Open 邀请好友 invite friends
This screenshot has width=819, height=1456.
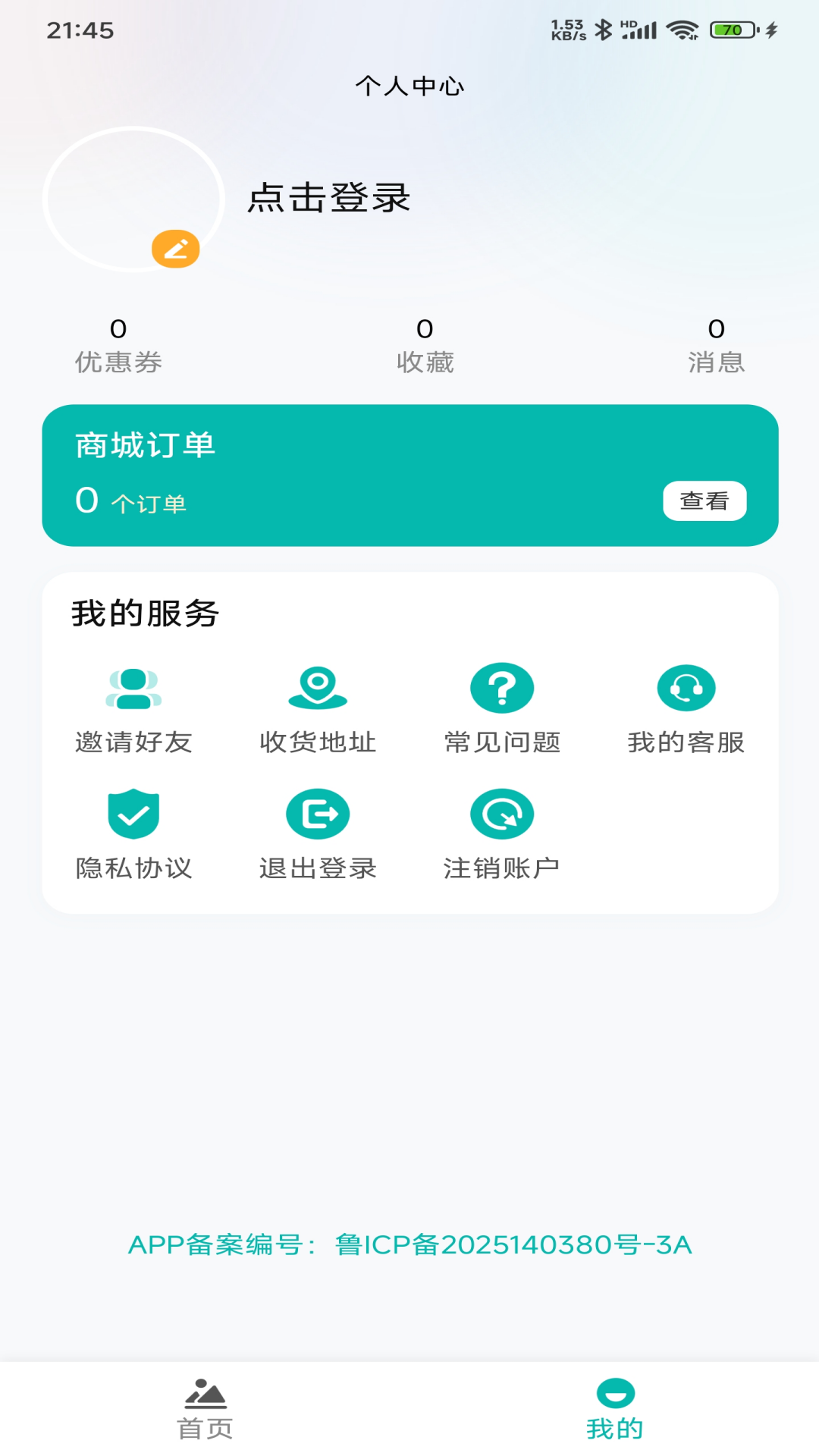point(133,709)
